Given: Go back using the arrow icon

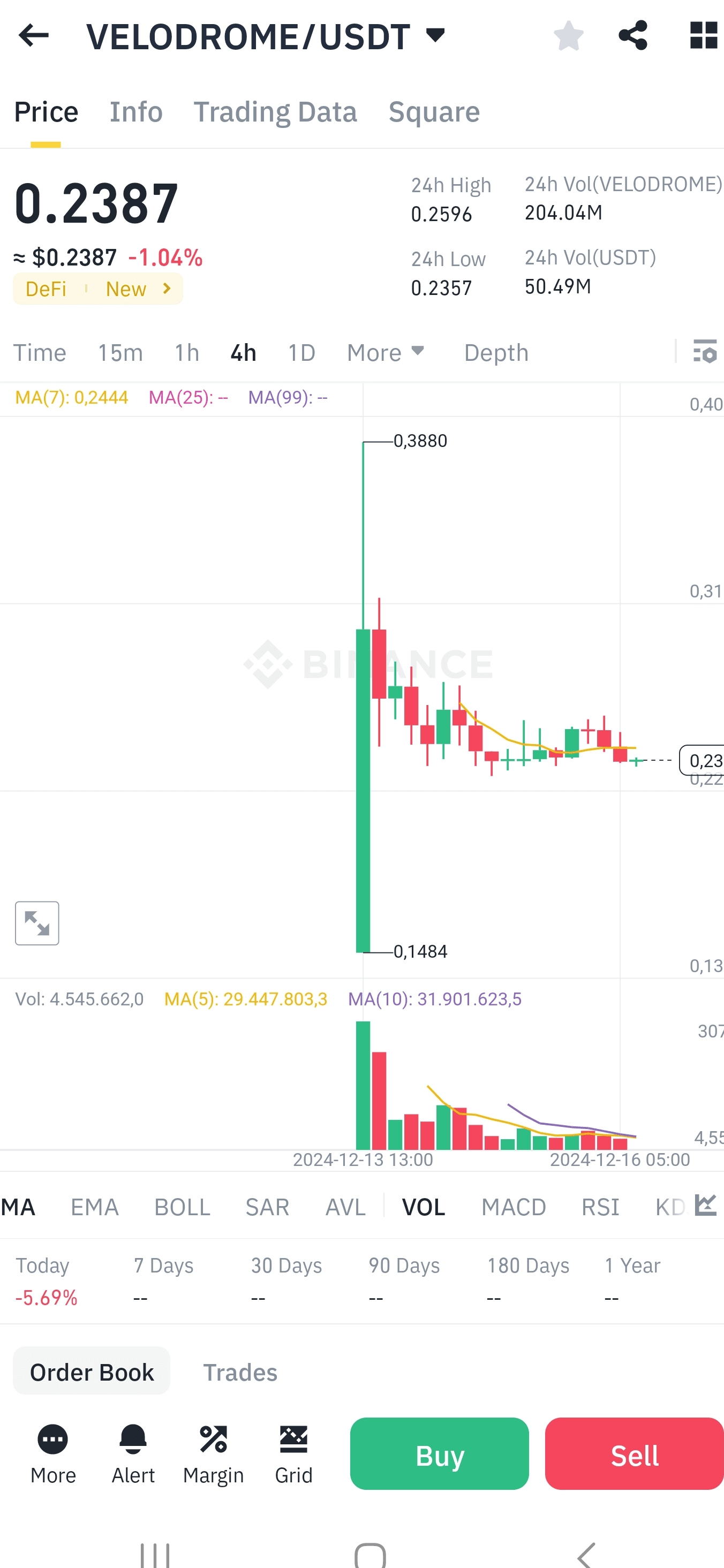Looking at the screenshot, I should 34,35.
